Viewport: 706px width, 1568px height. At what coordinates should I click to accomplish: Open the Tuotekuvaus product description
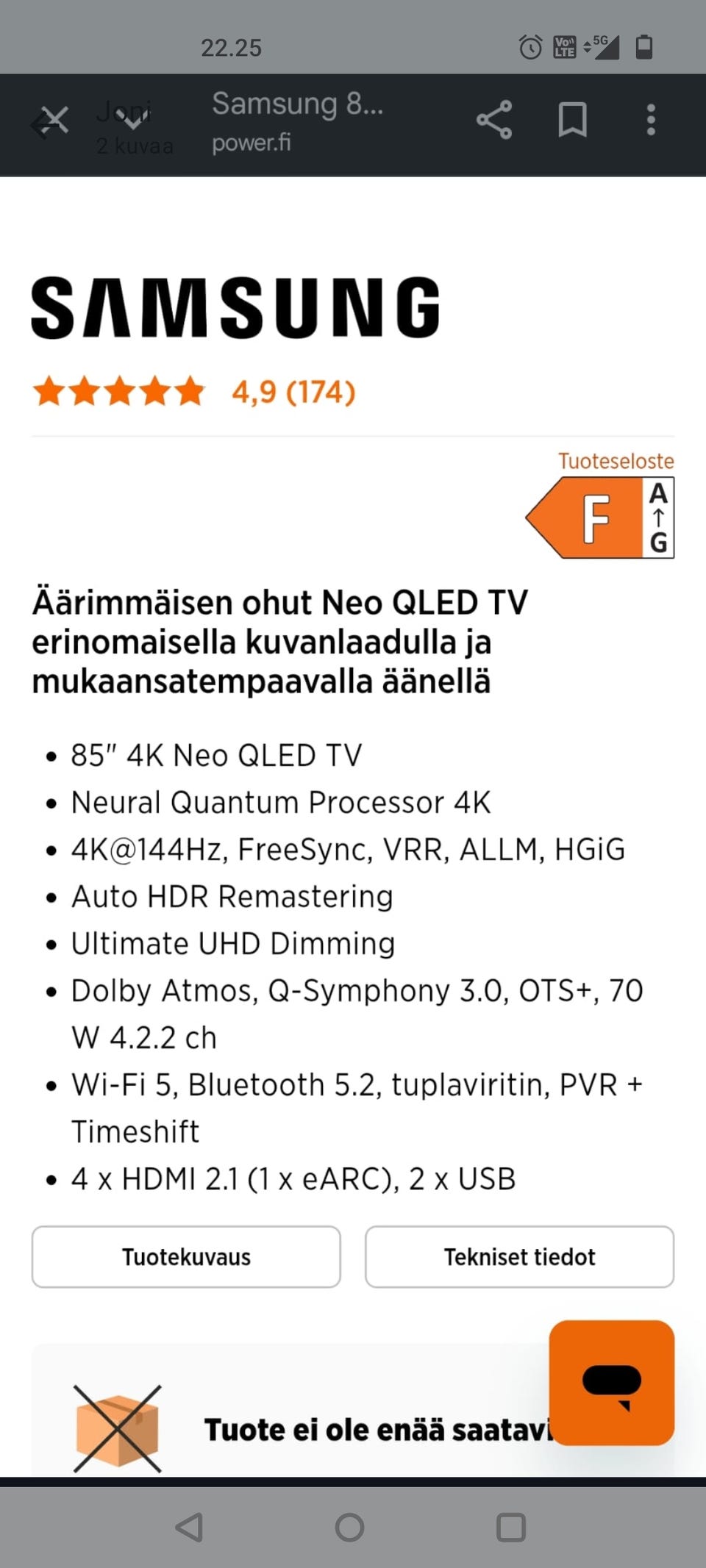click(x=186, y=1256)
